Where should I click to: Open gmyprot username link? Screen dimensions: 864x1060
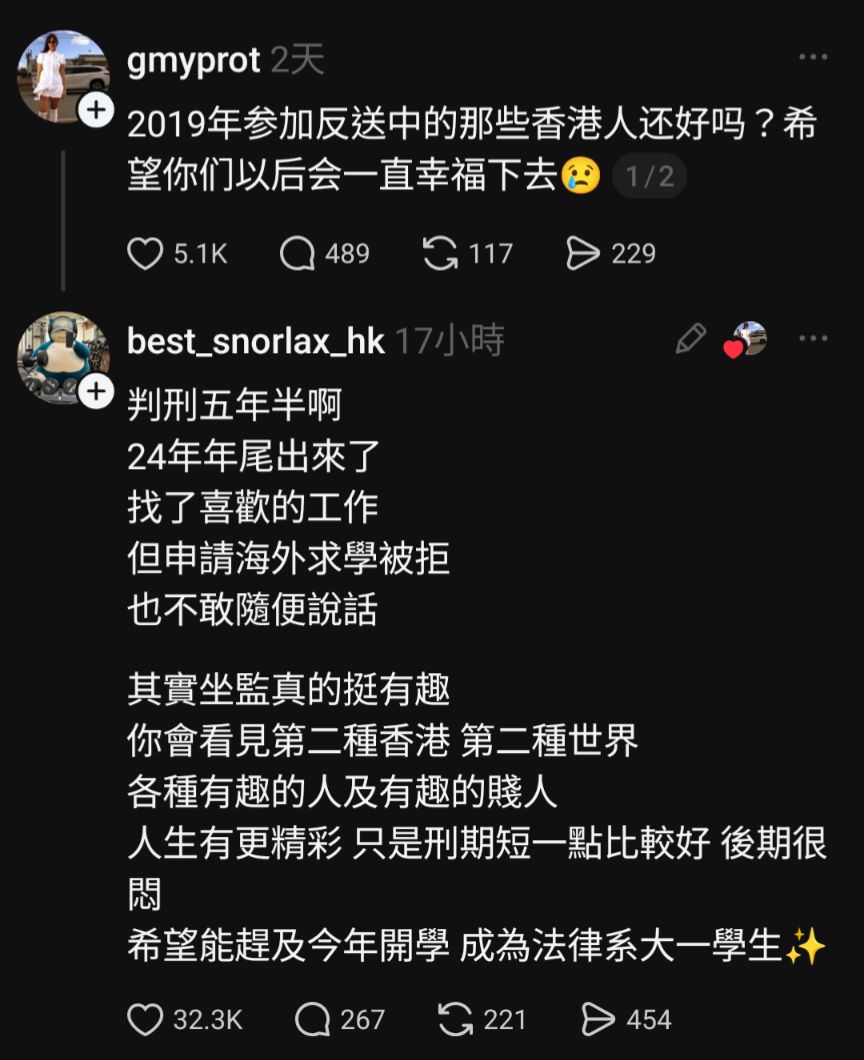tap(194, 60)
